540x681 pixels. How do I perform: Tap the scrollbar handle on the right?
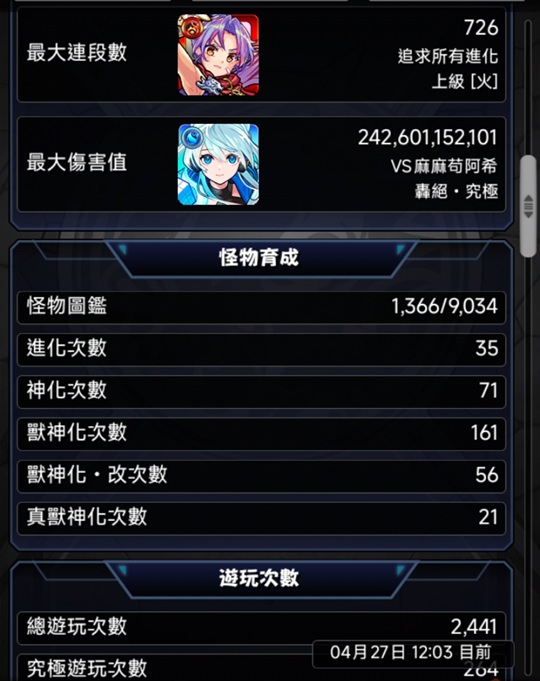tap(528, 206)
